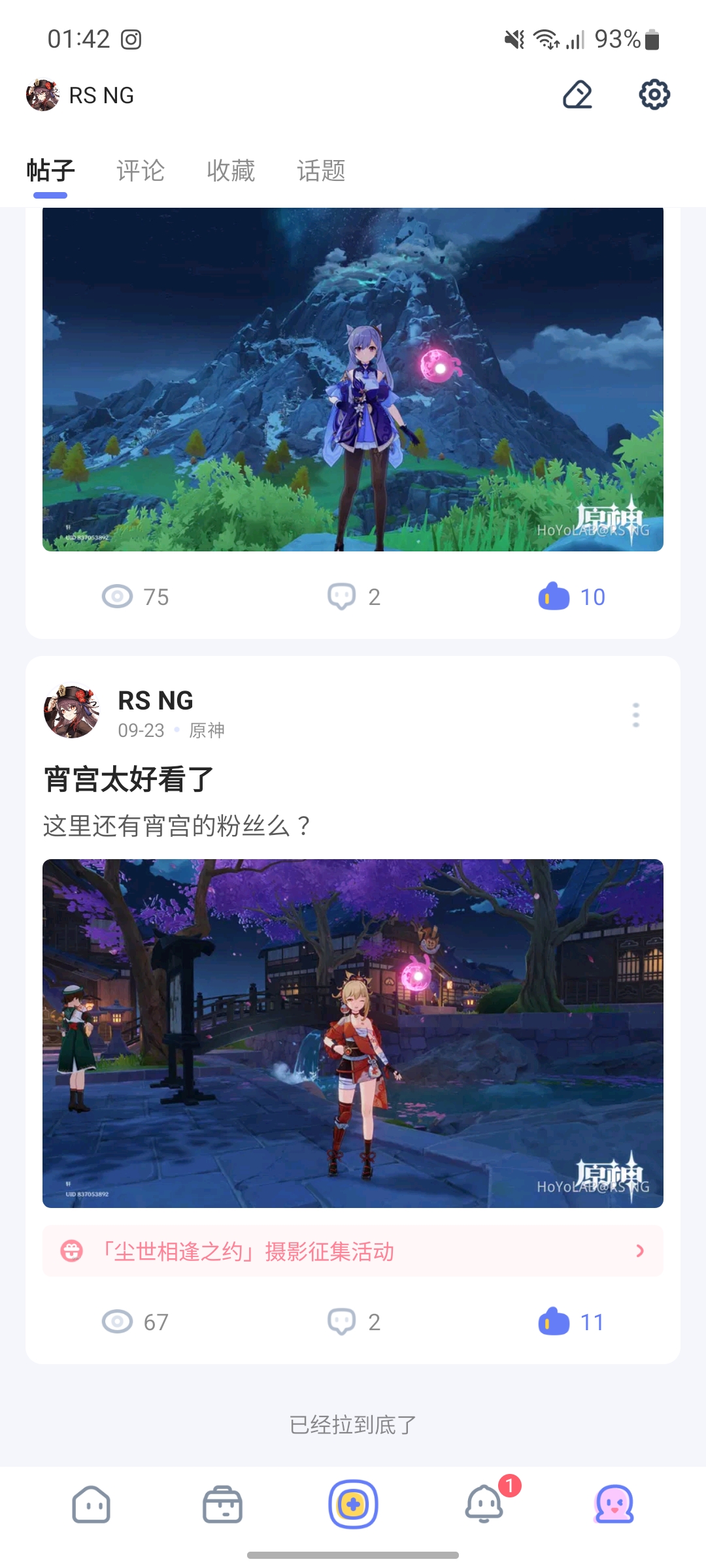The width and height of the screenshot is (706, 1568).
Task: Toggle the like on the first post
Action: point(553,596)
